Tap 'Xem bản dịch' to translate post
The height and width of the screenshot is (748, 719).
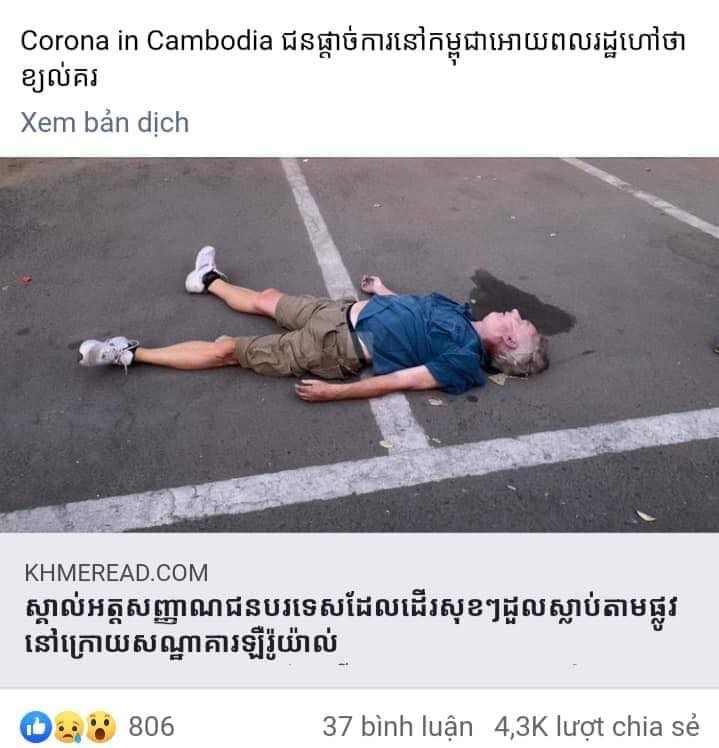pos(104,123)
